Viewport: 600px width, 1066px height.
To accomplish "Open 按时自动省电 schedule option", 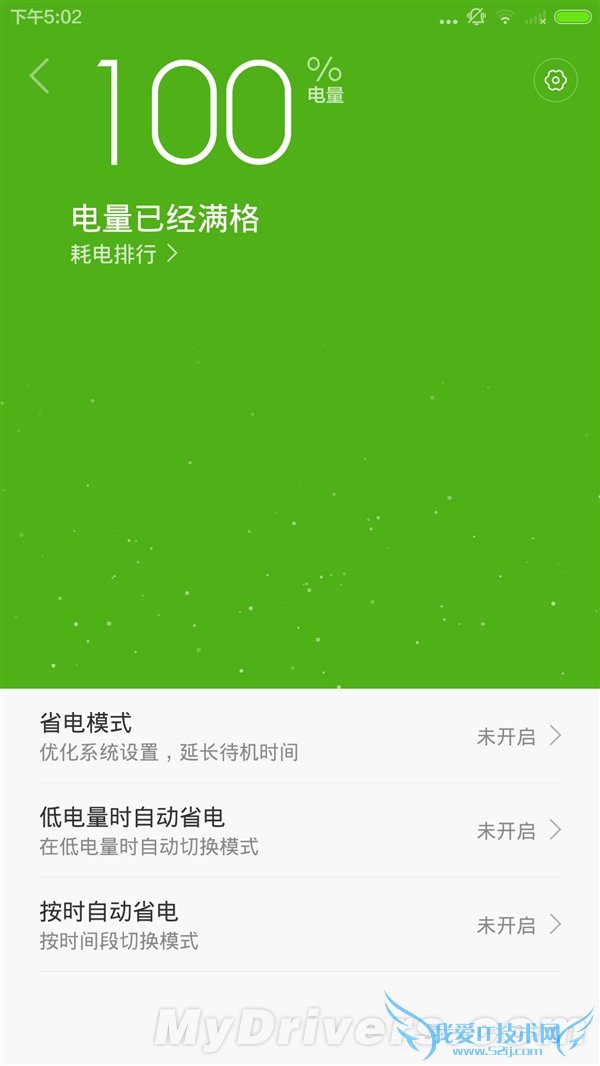I will point(300,925).
